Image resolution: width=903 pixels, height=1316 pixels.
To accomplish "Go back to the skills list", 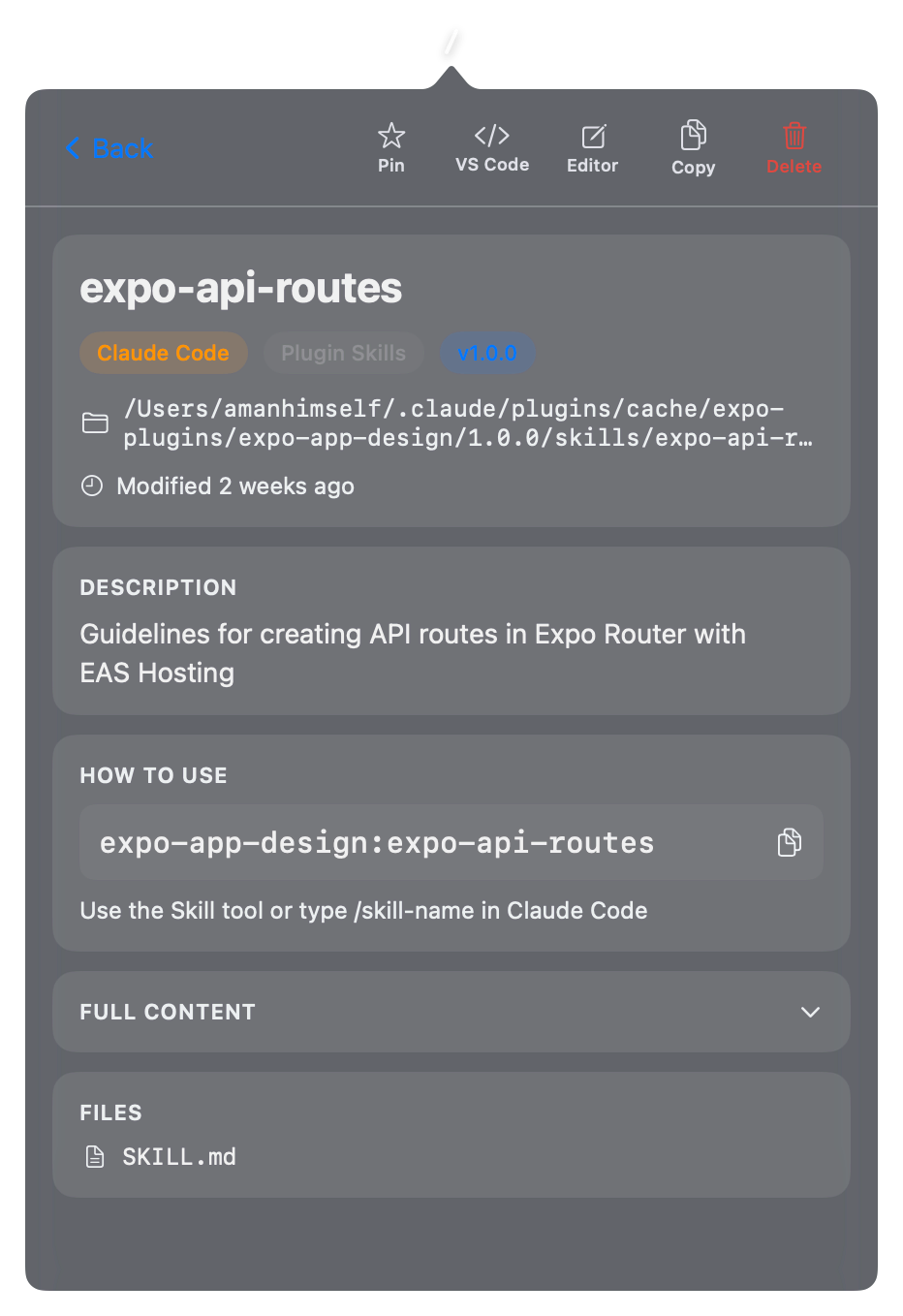I will 109,148.
